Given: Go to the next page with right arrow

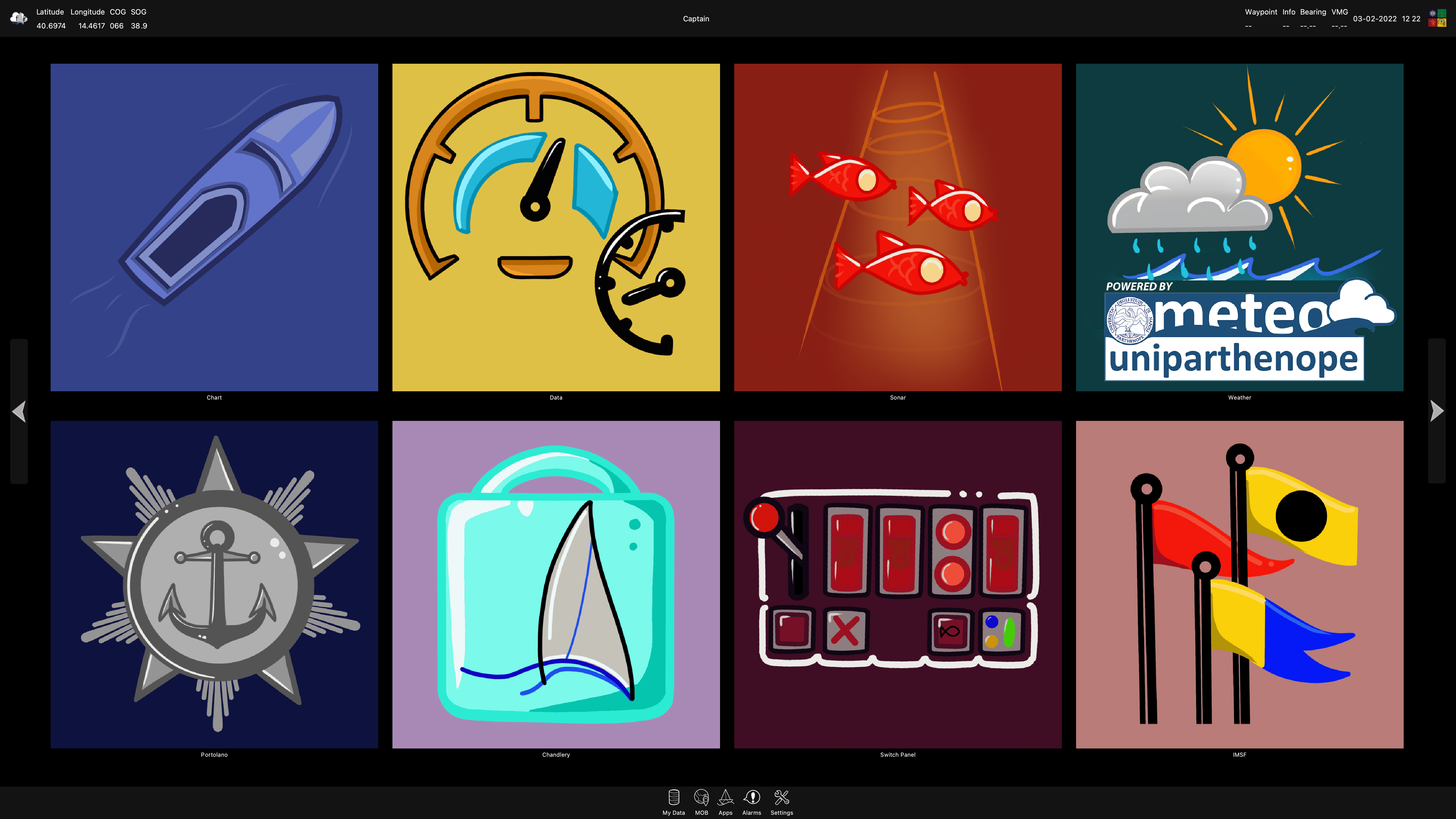Looking at the screenshot, I should 1436,411.
